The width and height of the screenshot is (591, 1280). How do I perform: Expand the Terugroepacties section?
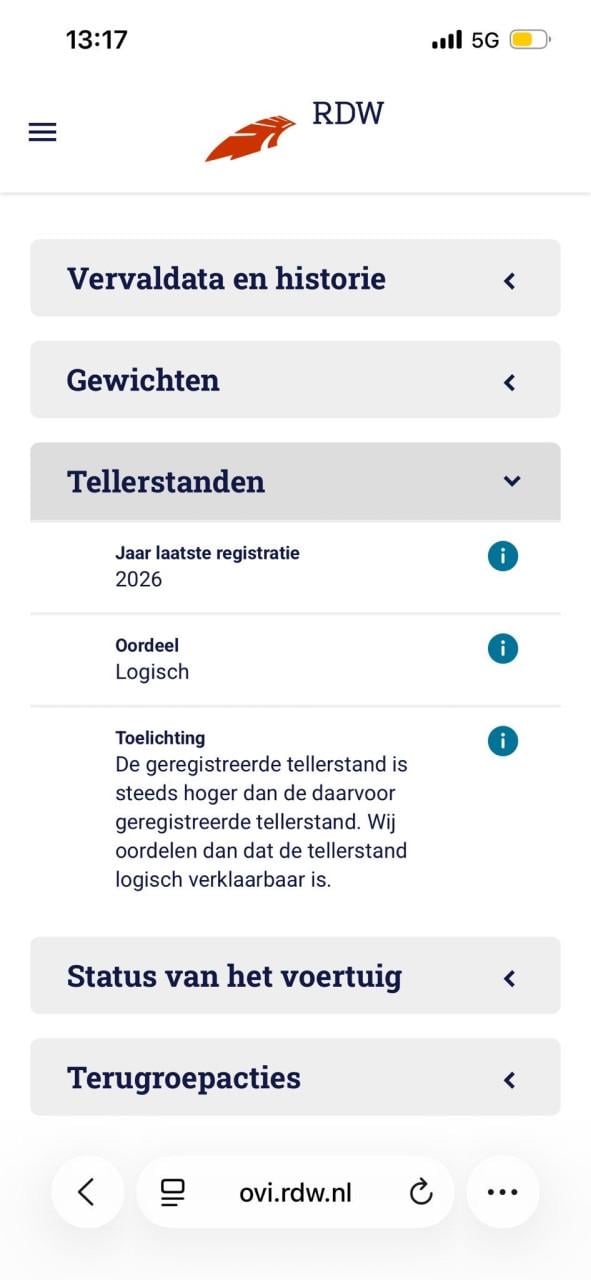tap(295, 1077)
